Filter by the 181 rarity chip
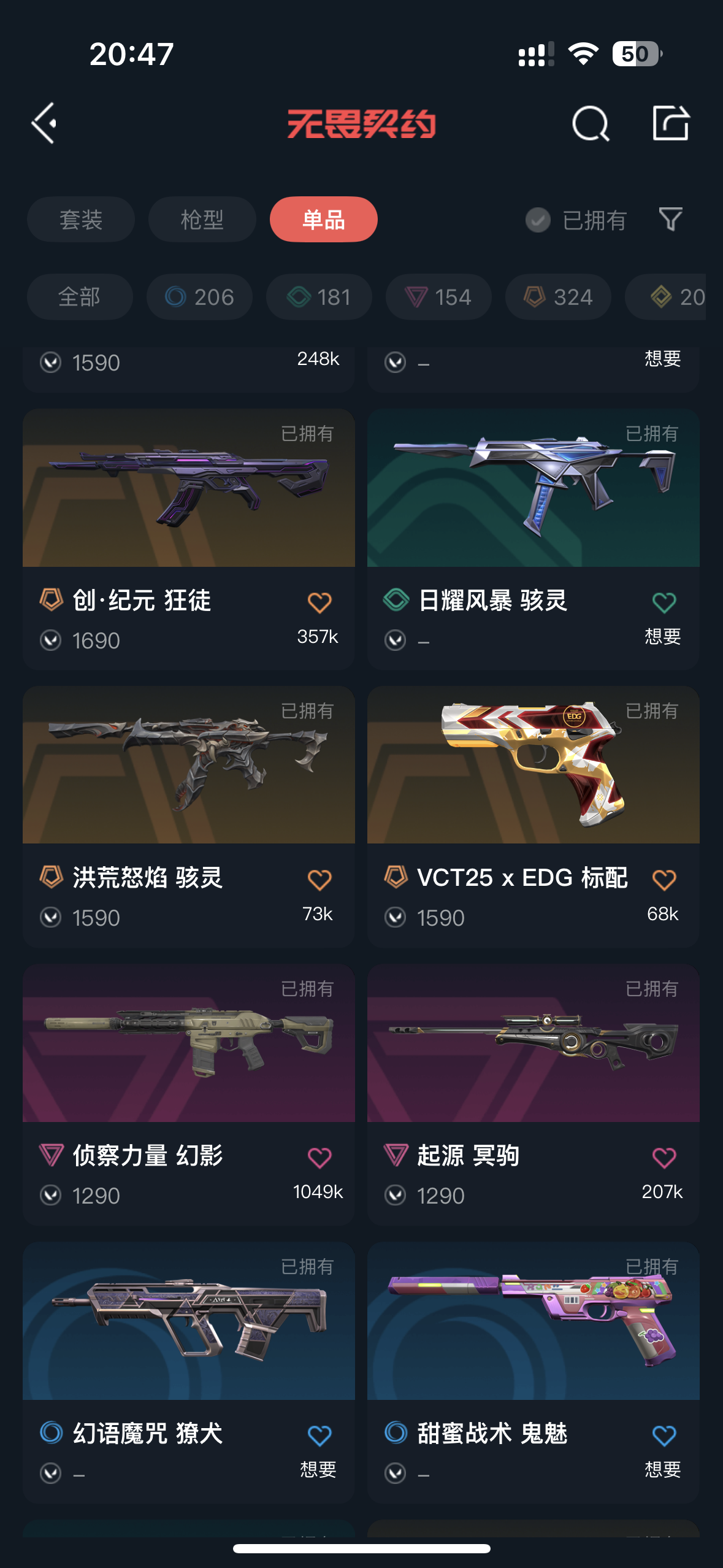This screenshot has width=723, height=1568. pyautogui.click(x=319, y=298)
